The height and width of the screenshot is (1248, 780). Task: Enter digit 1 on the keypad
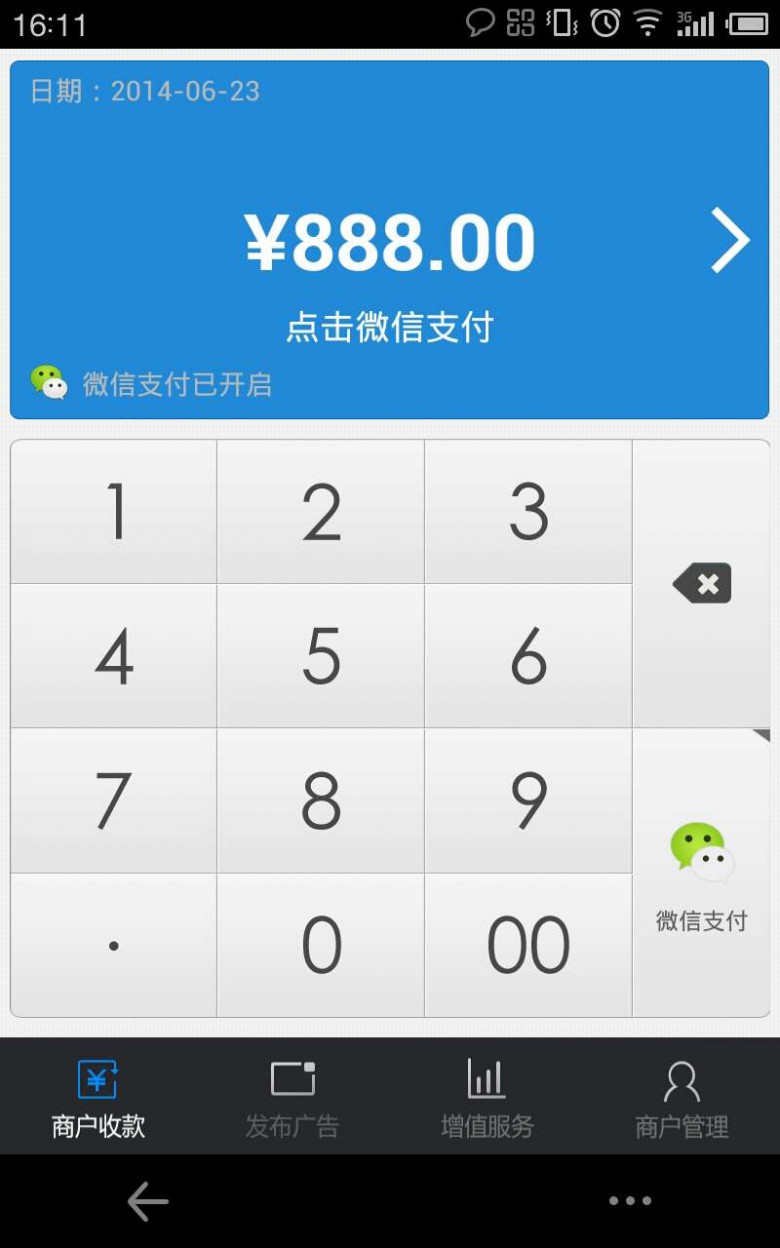(114, 512)
